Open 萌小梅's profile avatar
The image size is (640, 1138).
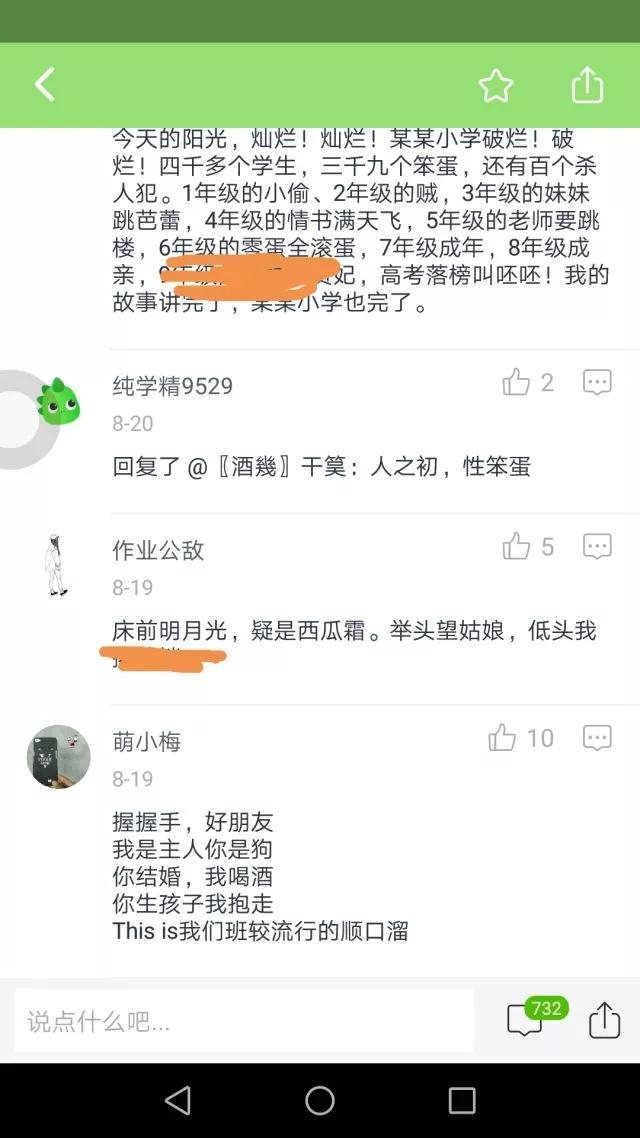point(58,757)
